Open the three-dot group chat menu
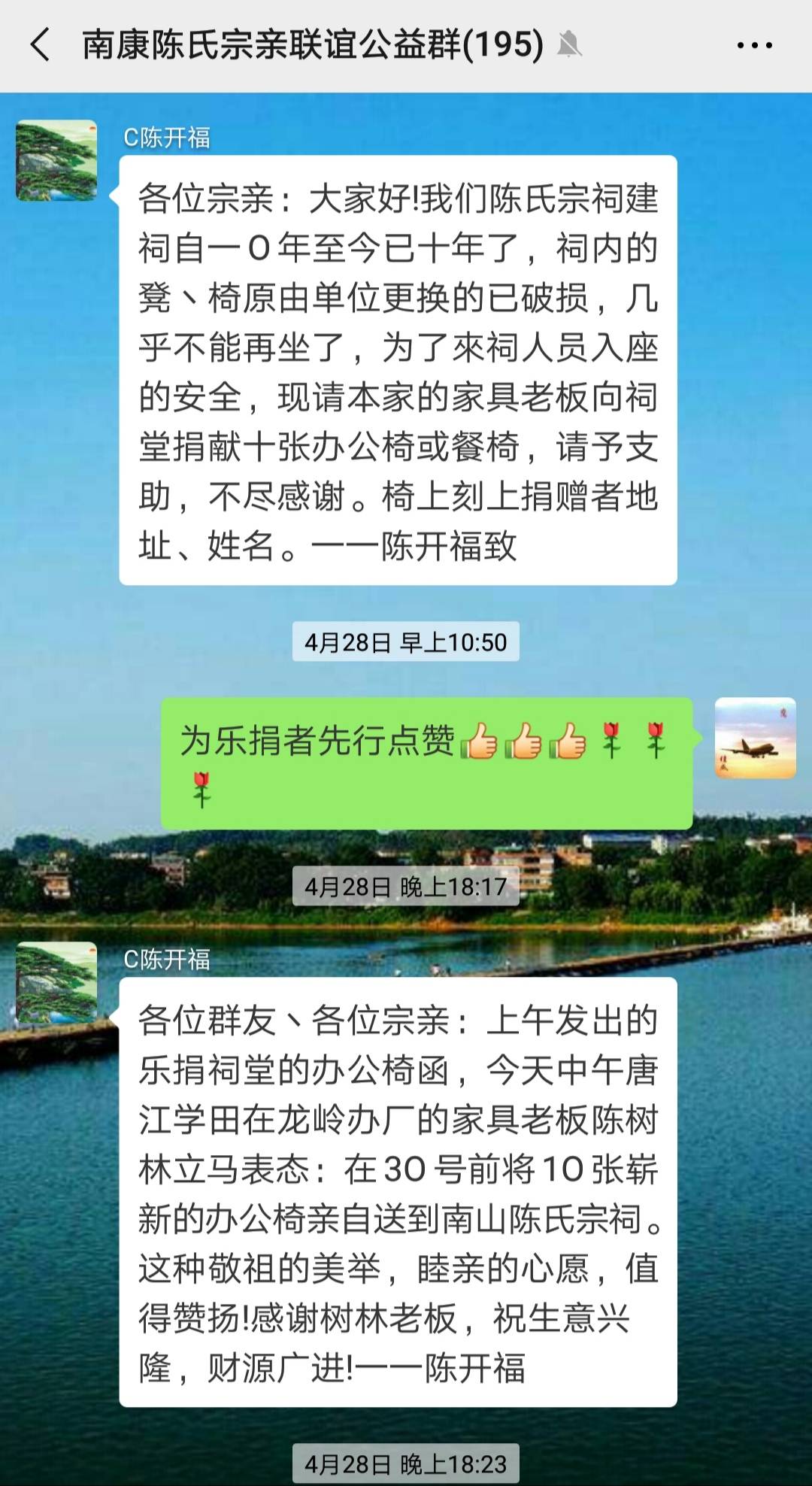Image resolution: width=812 pixels, height=1486 pixels. click(754, 46)
